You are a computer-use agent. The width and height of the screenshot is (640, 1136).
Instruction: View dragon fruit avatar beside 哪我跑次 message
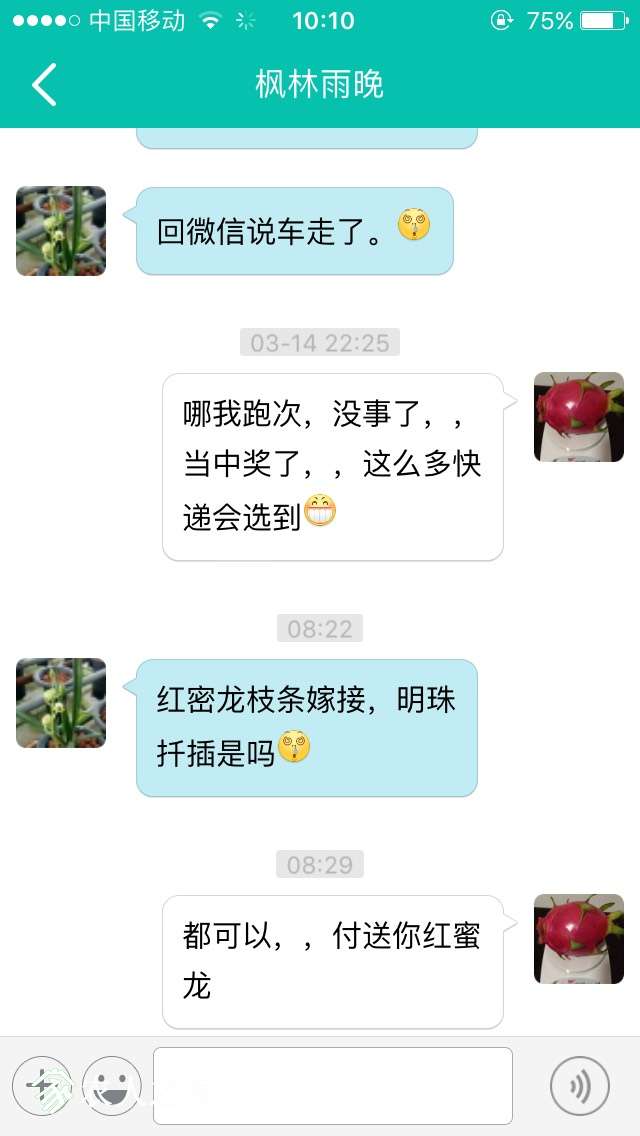coord(578,417)
